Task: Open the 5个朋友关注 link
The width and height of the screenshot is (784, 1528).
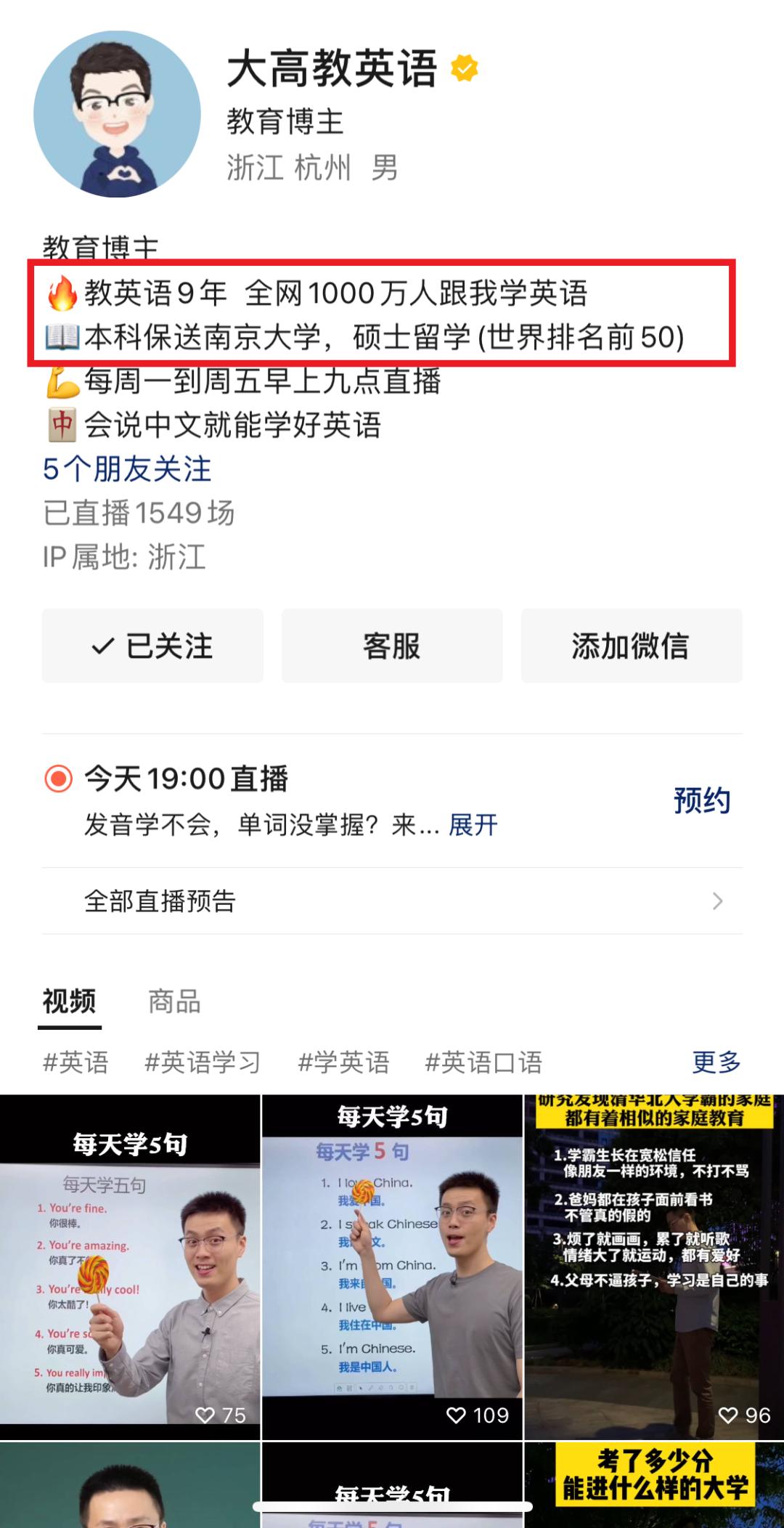Action: click(x=127, y=470)
